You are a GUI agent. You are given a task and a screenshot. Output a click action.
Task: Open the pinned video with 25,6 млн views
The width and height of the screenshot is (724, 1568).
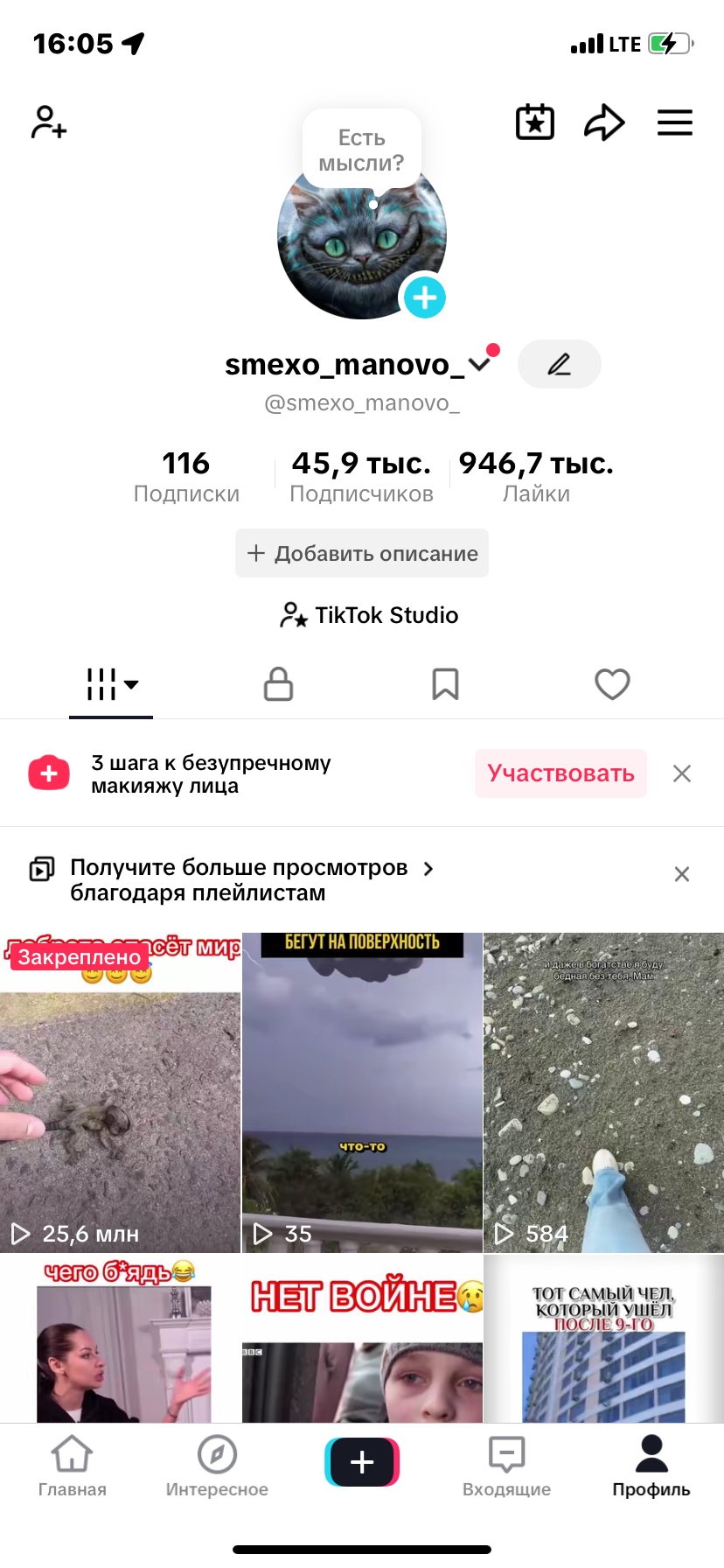pos(121,1094)
